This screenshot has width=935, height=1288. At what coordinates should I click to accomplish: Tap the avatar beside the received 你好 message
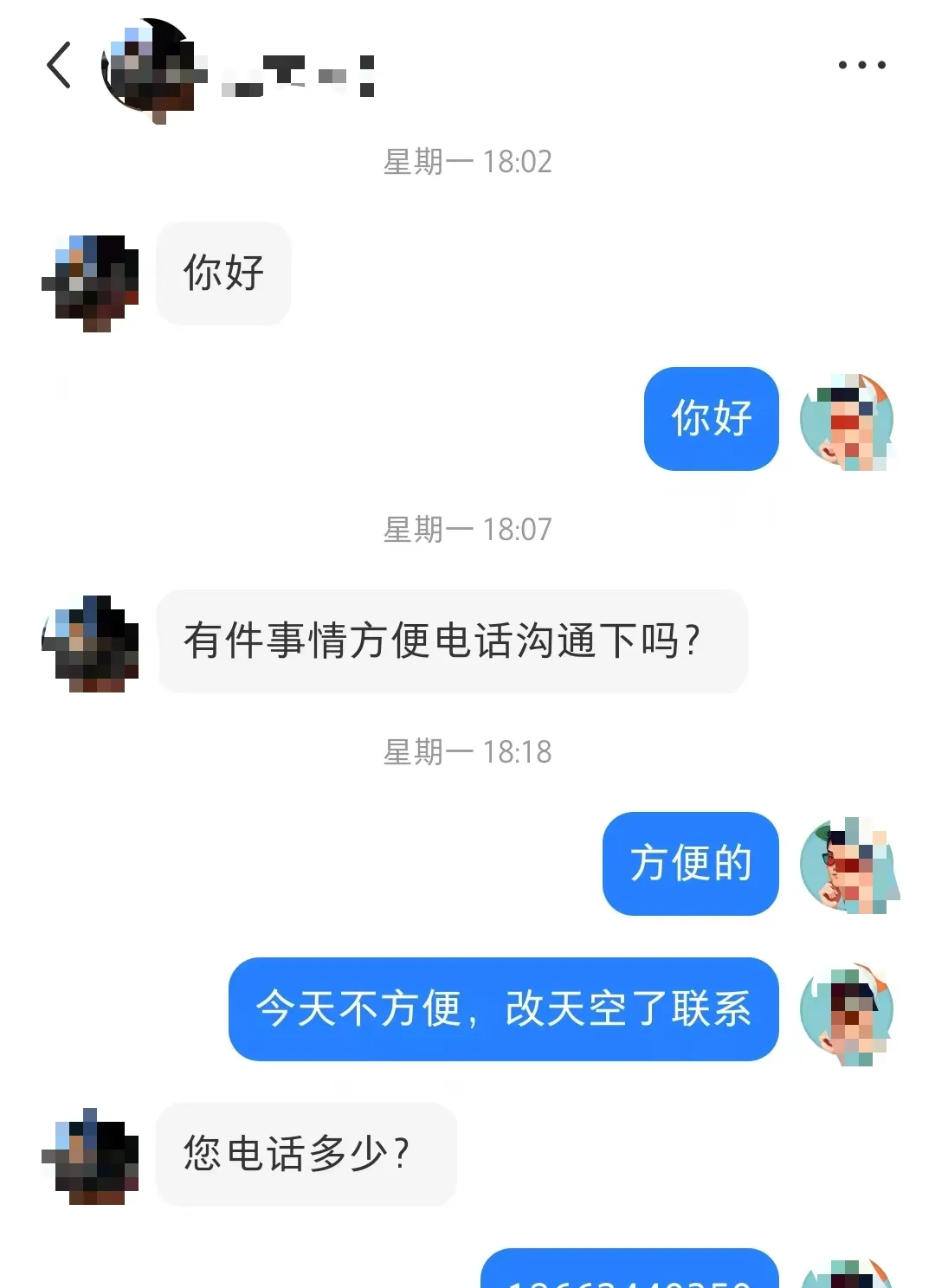(x=91, y=282)
